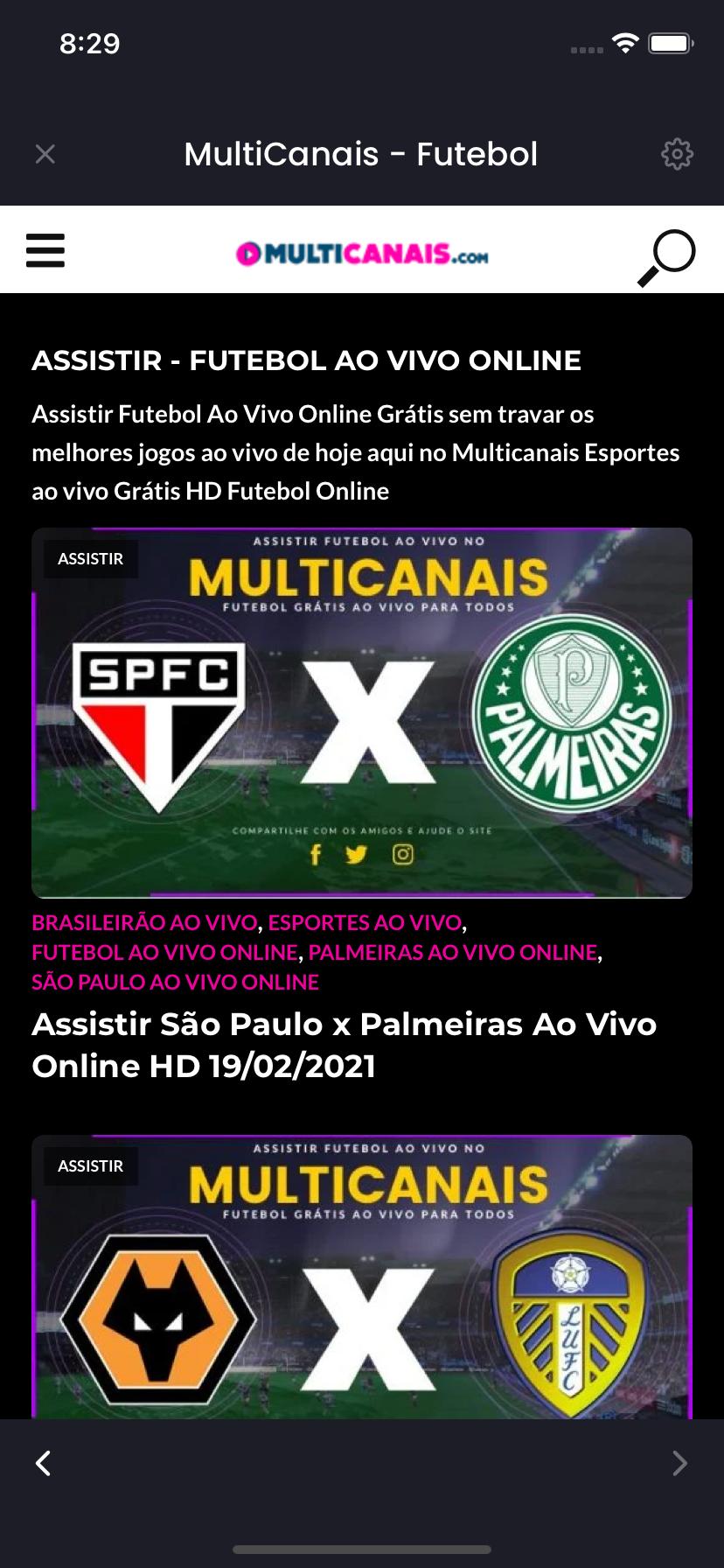This screenshot has width=724, height=1568.
Task: Open the Palmeiras Ao Vivo Online link
Action: point(453,952)
